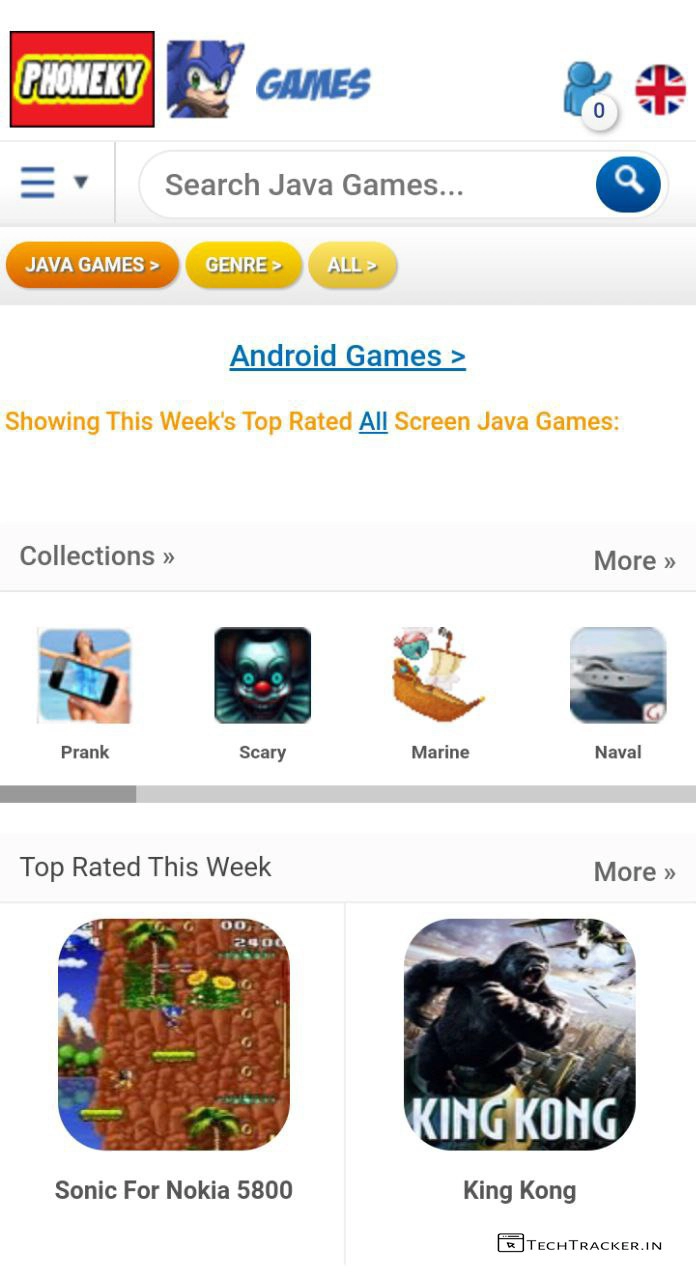Change language via the UK flag
696x1280 pixels.
click(660, 90)
